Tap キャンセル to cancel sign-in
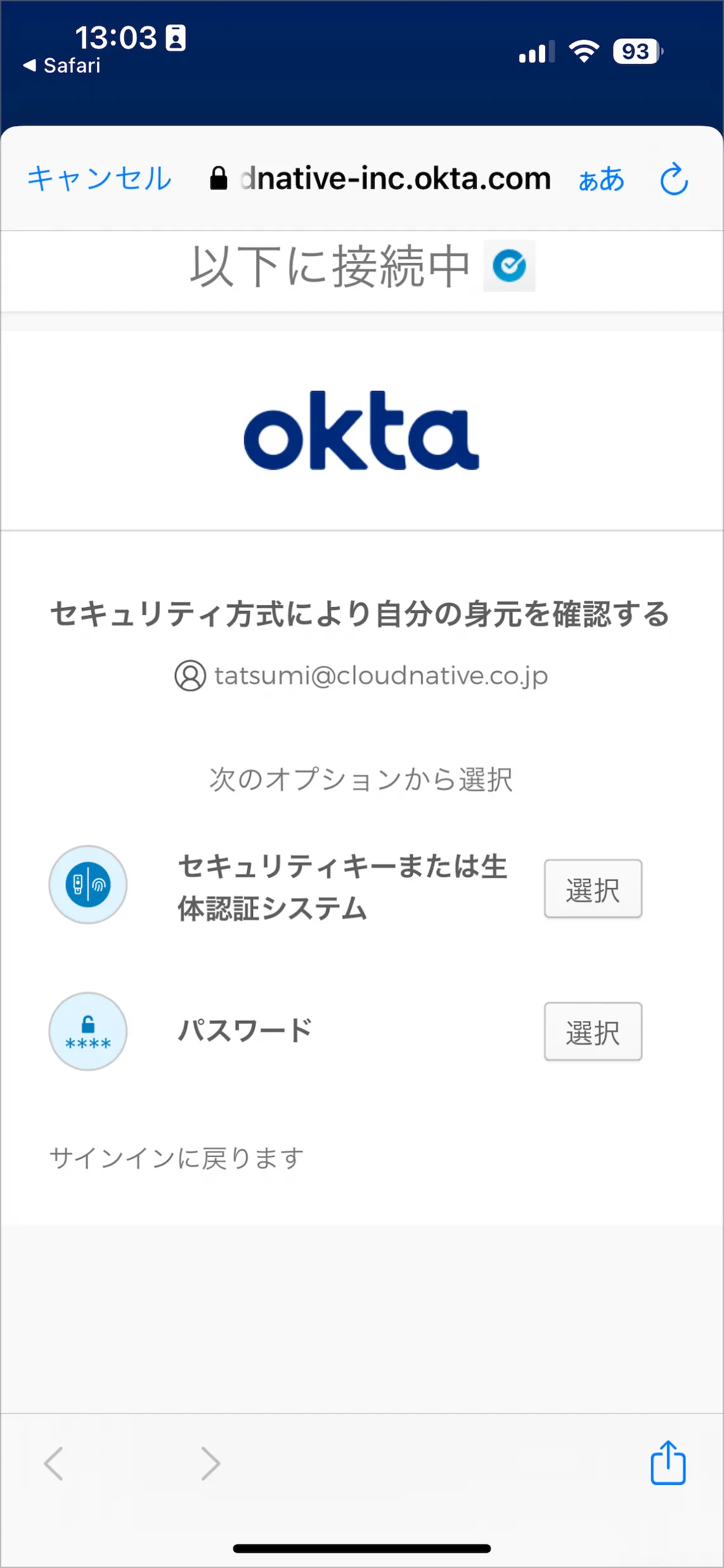724x1568 pixels. (x=100, y=179)
